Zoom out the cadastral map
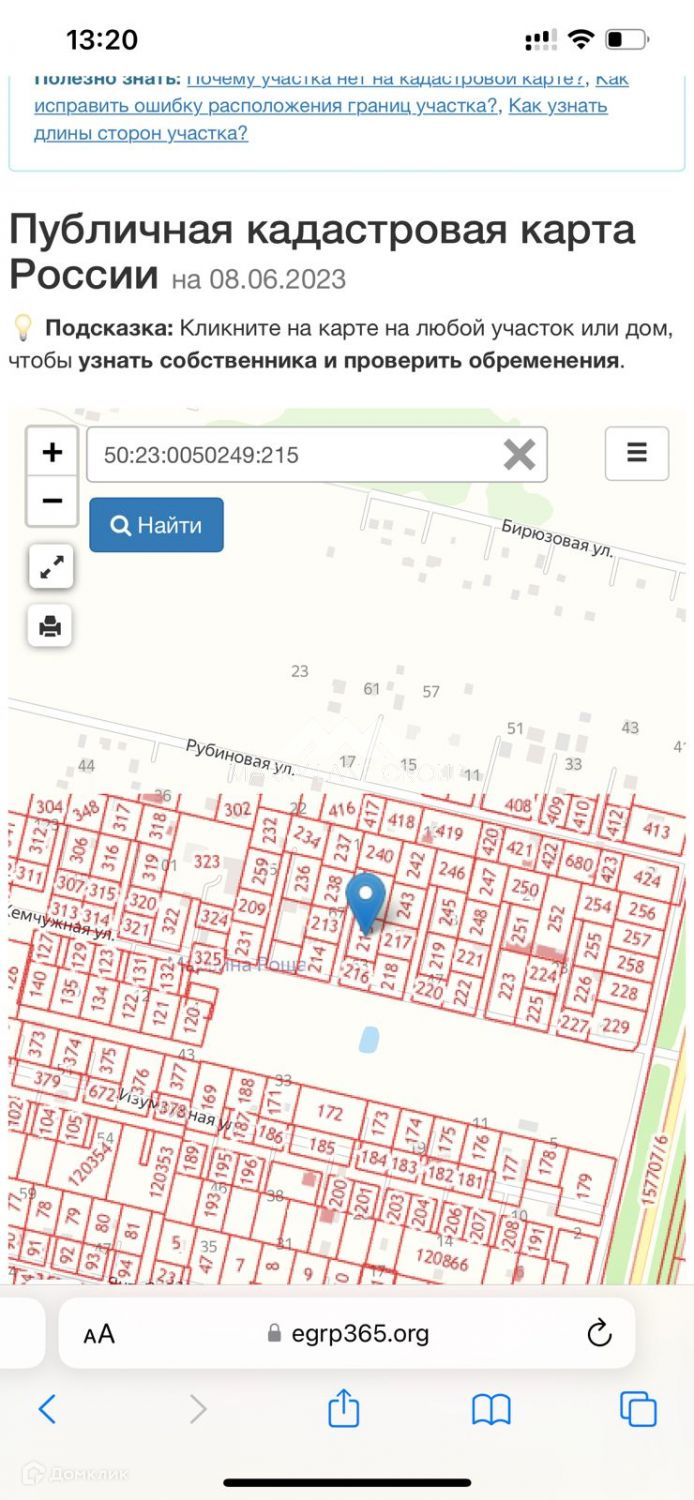 (x=52, y=501)
